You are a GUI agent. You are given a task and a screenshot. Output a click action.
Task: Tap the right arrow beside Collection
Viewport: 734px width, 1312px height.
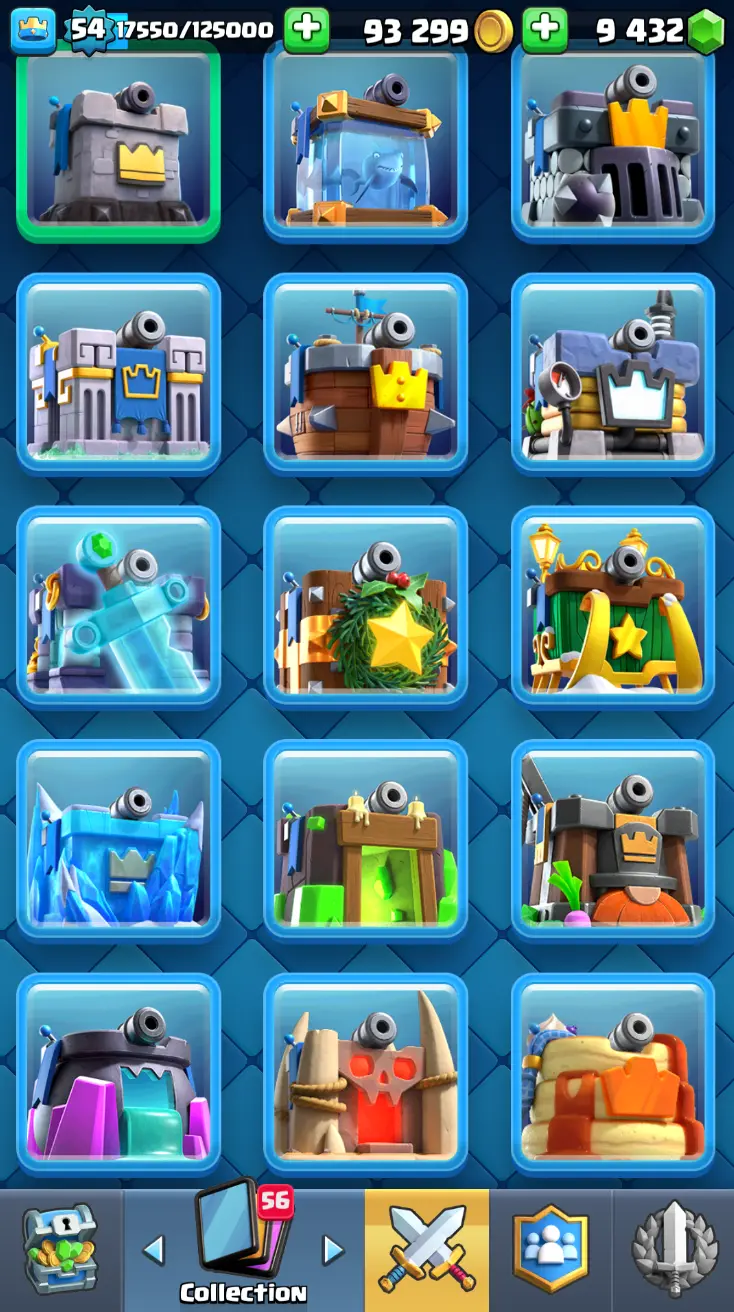click(333, 1249)
